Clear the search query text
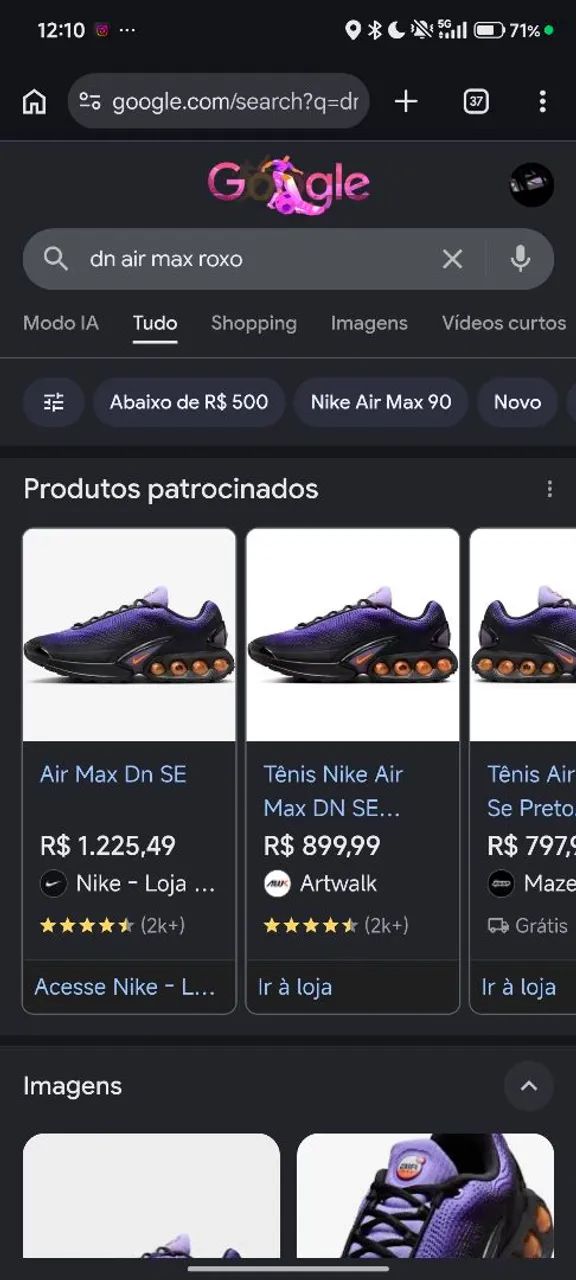Viewport: 576px width, 1280px height. [x=452, y=259]
